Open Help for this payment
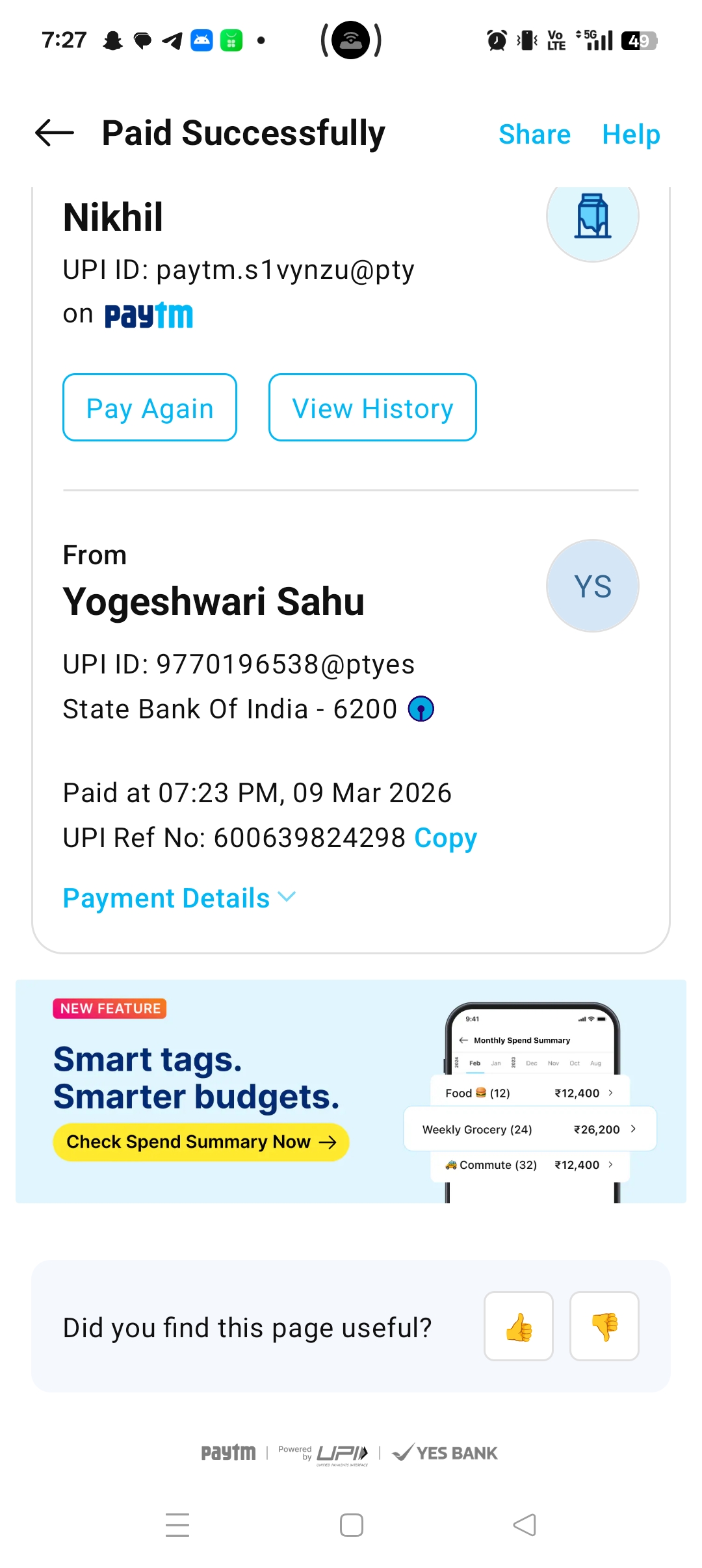This screenshot has height=1568, width=702. point(630,135)
